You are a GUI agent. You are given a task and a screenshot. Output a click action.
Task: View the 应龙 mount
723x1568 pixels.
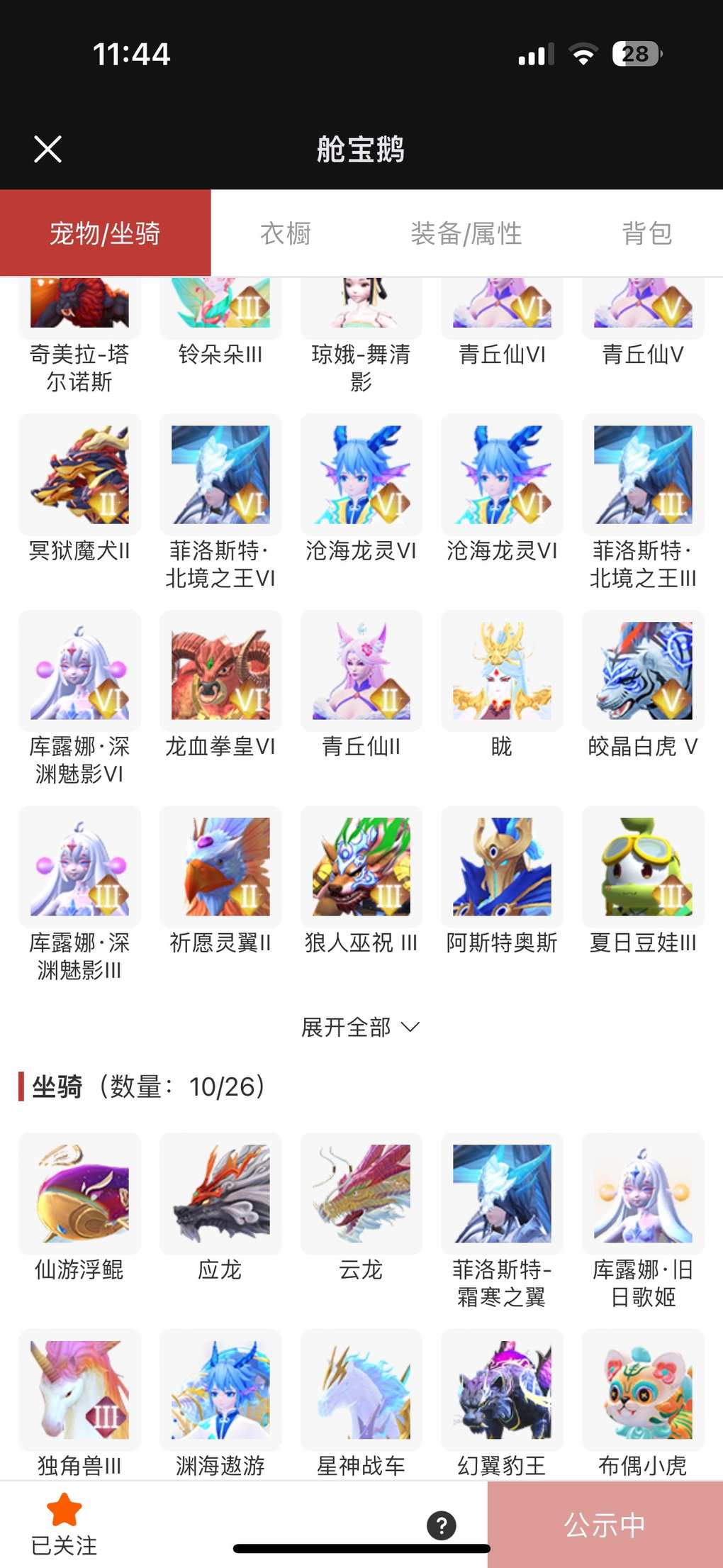click(x=220, y=1194)
